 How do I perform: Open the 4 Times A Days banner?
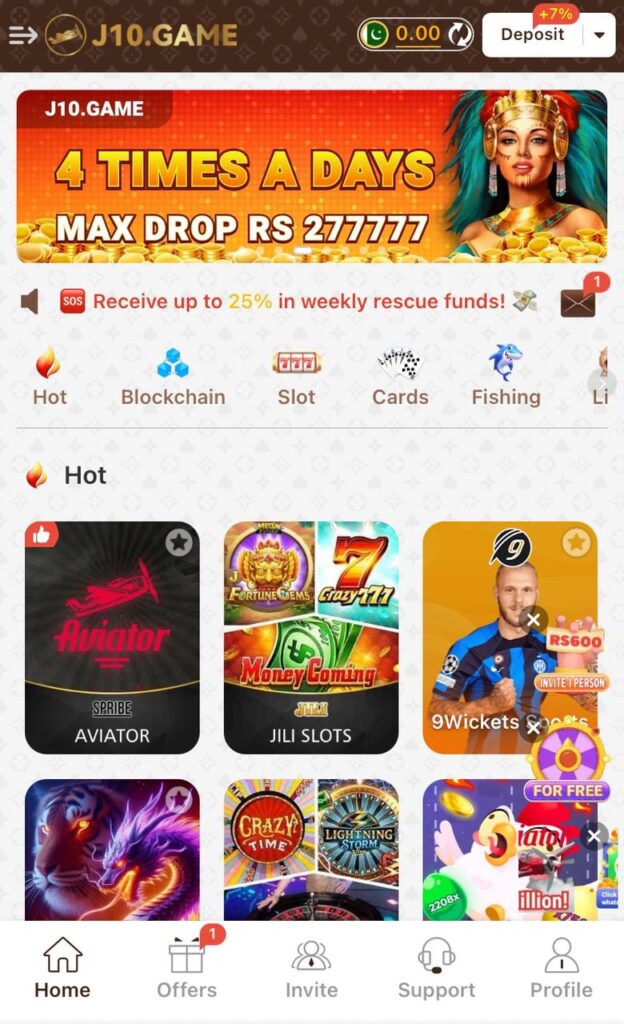coord(311,176)
